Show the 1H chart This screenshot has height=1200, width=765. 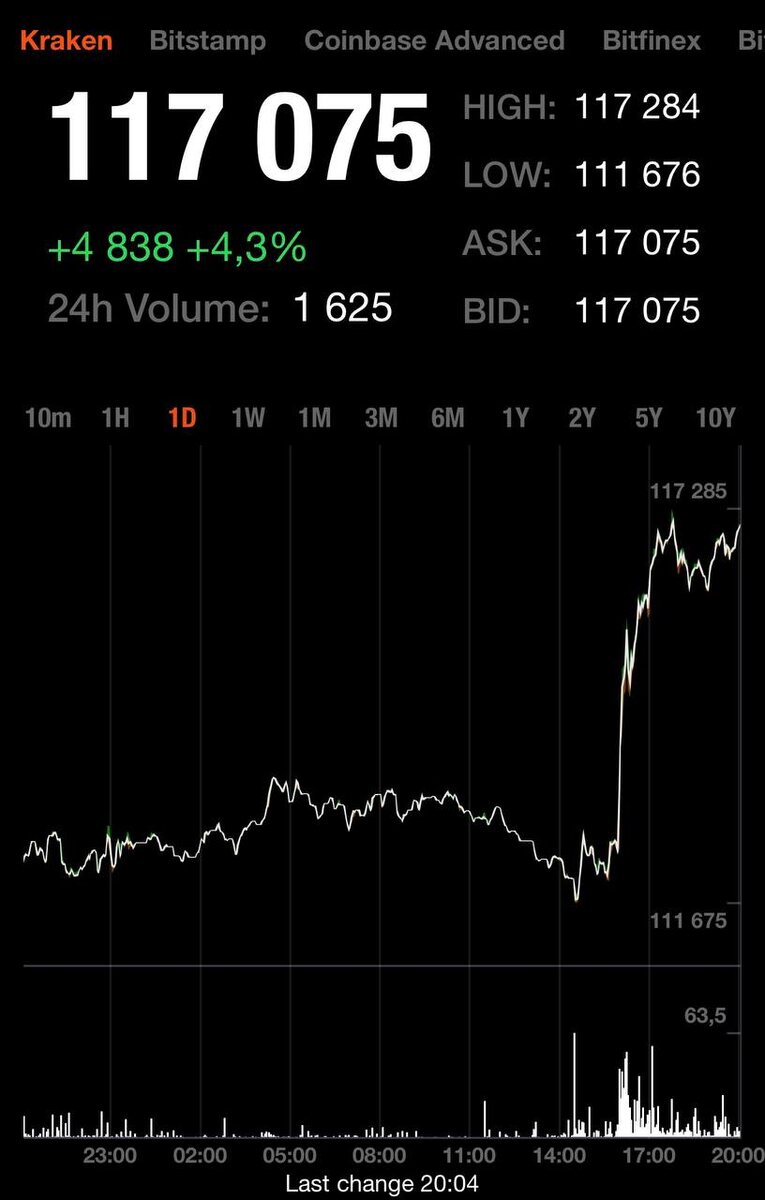coord(116,418)
